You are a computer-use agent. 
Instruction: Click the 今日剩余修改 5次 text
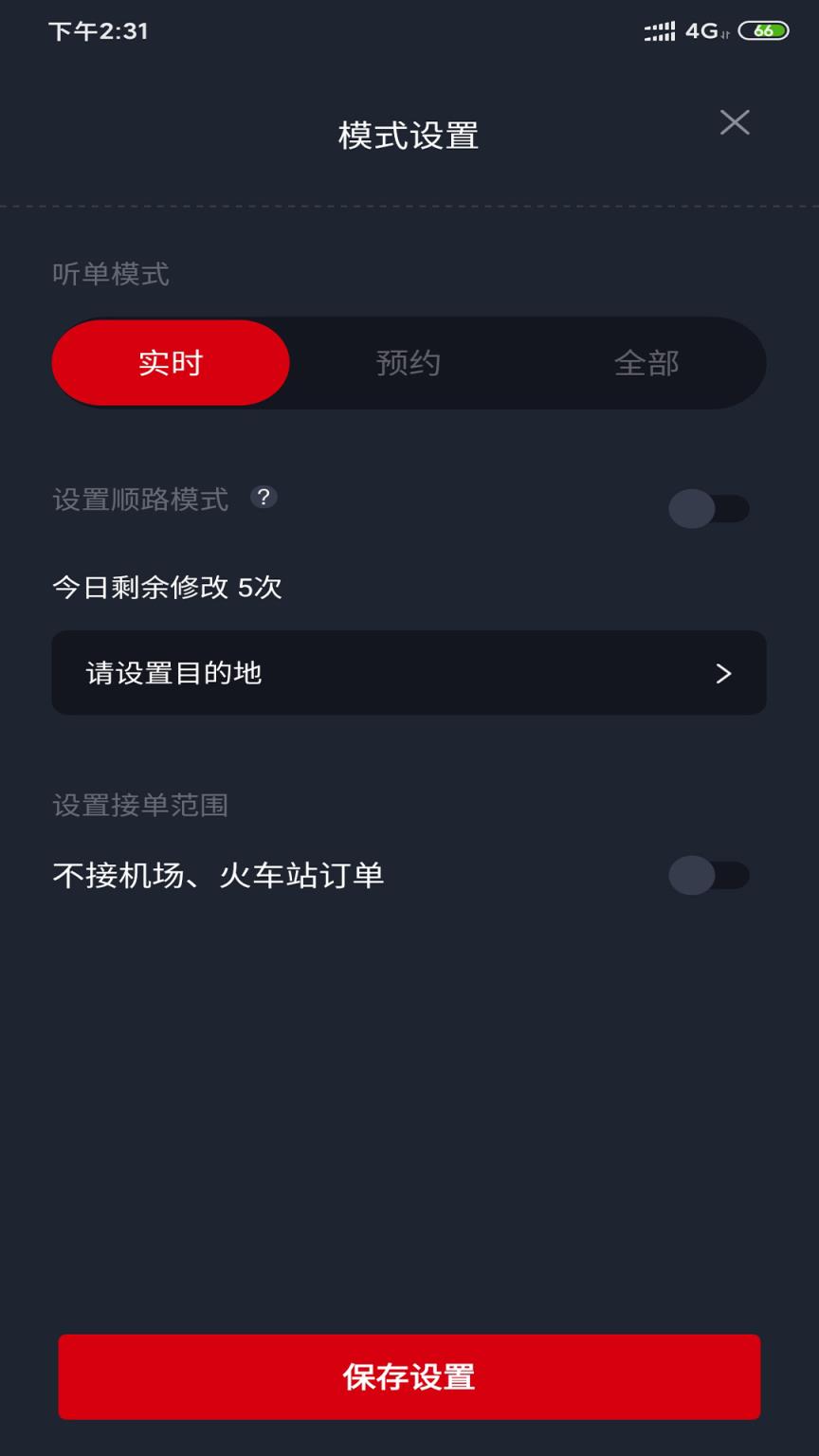click(168, 587)
